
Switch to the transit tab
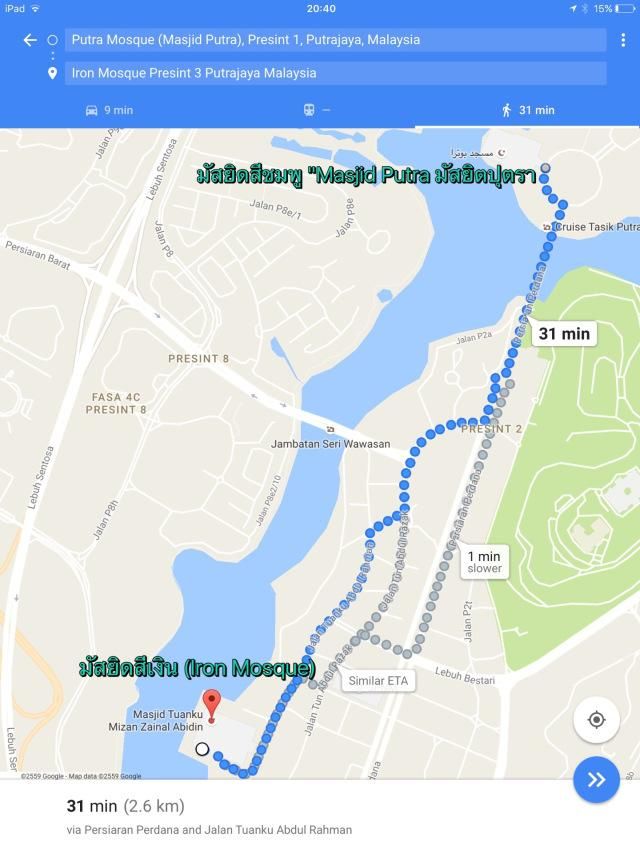[x=316, y=110]
